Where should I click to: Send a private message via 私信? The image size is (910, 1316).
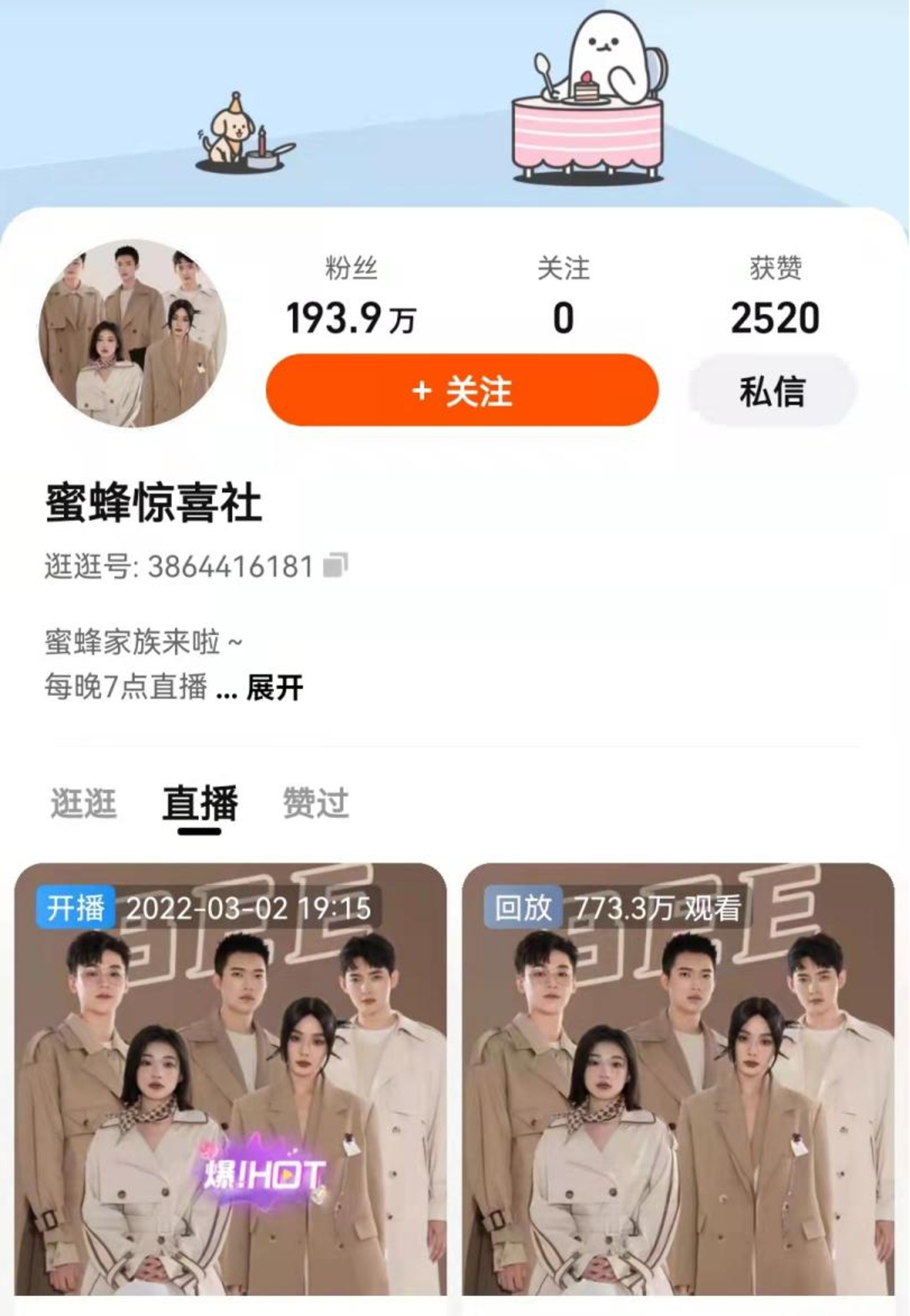pos(772,392)
